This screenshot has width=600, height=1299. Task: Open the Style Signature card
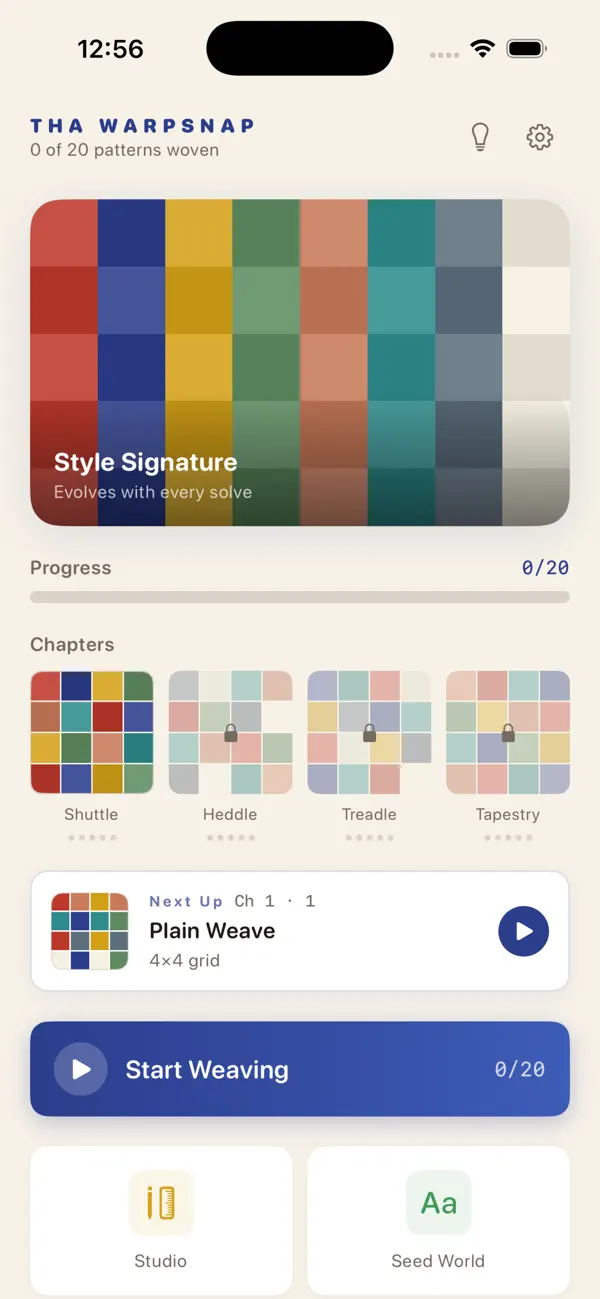[300, 362]
